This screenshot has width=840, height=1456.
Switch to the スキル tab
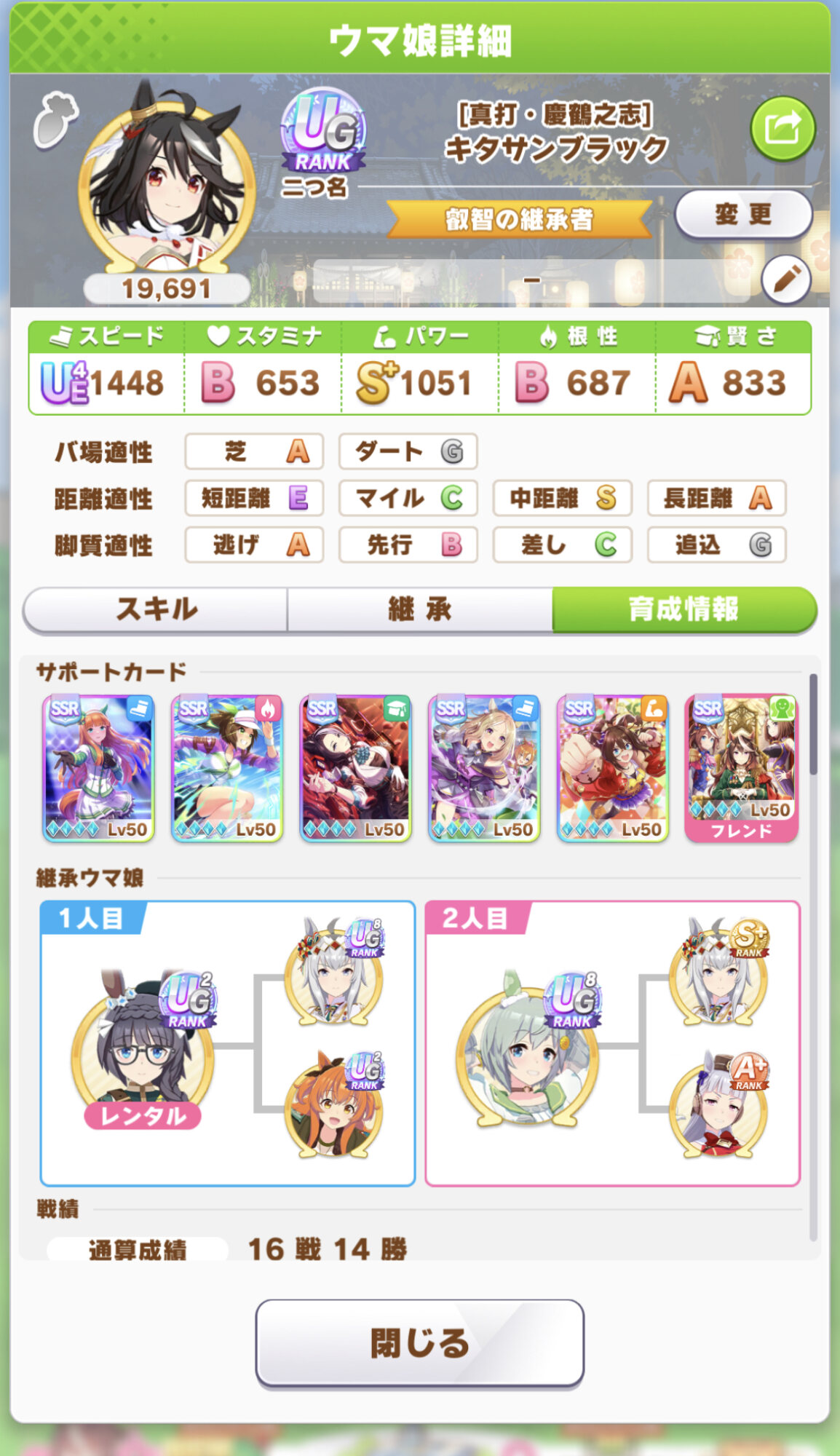click(x=156, y=609)
